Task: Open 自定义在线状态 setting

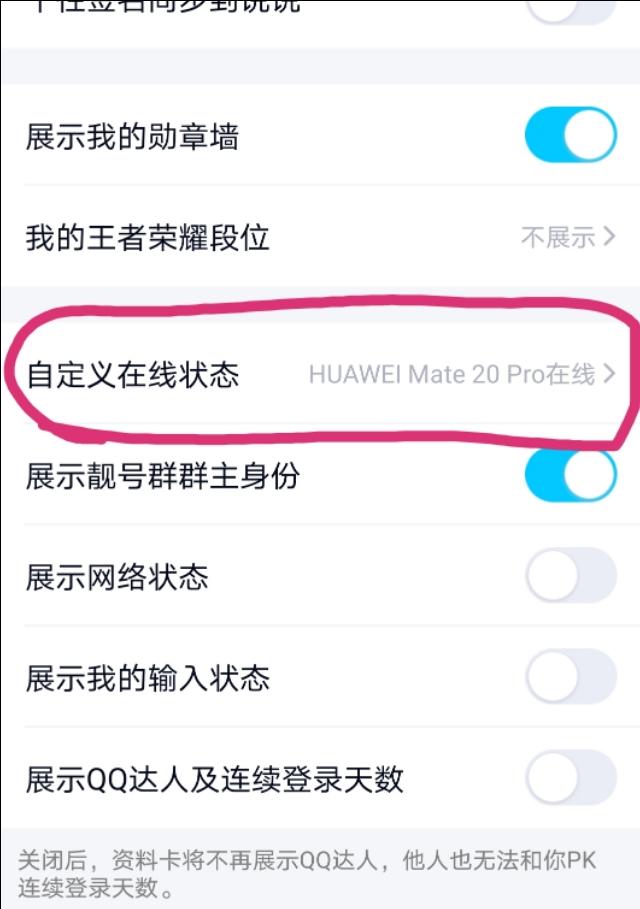Action: click(320, 374)
